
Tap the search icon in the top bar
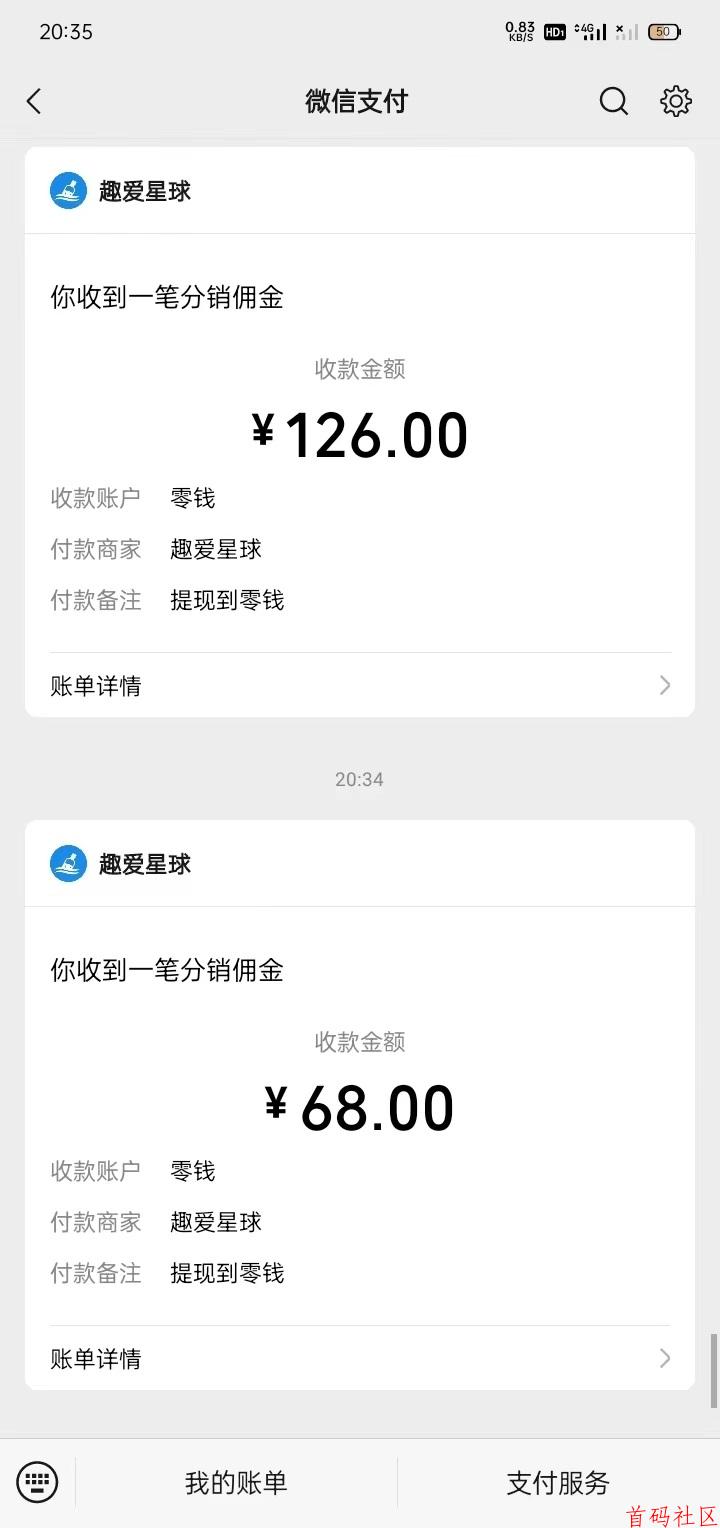point(613,101)
